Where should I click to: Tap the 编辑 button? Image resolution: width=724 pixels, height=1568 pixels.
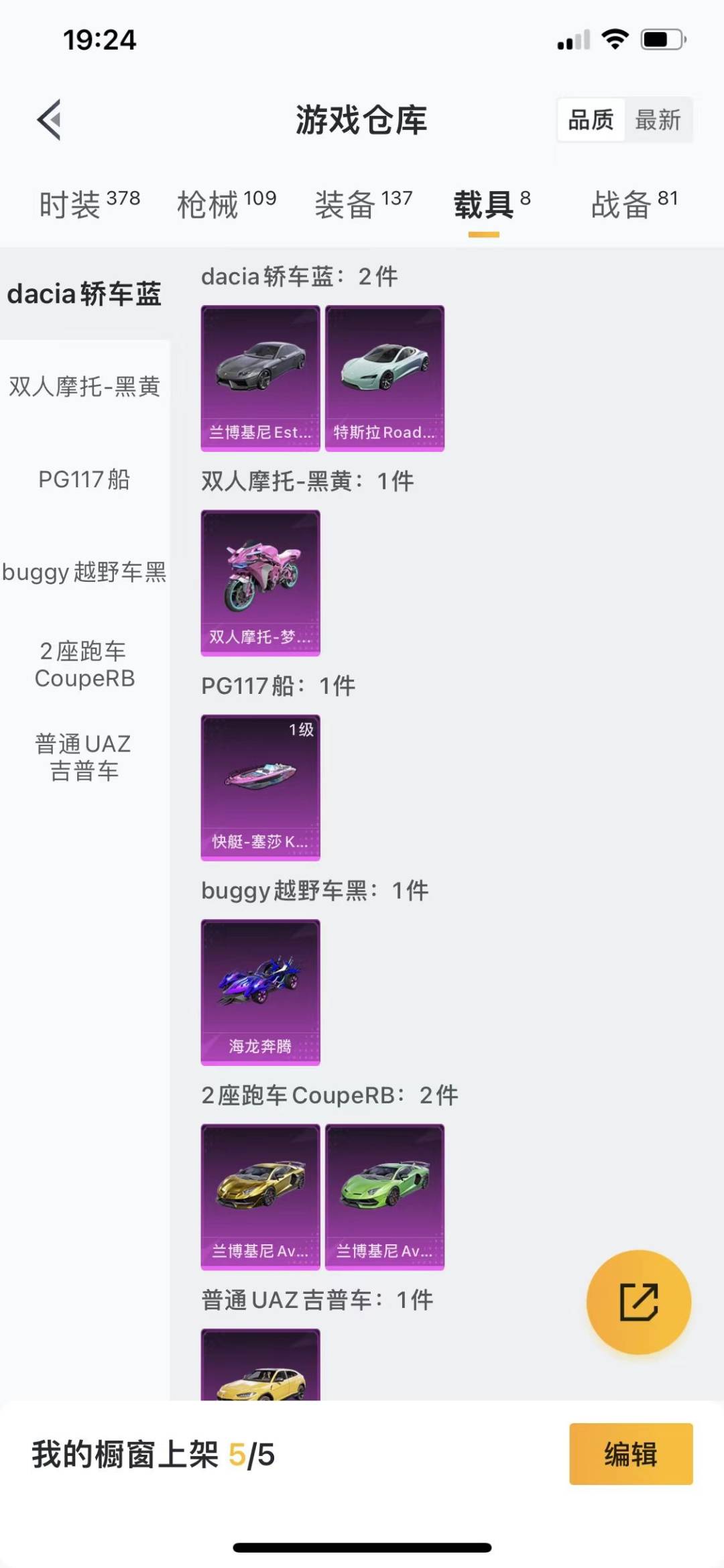pos(629,1456)
